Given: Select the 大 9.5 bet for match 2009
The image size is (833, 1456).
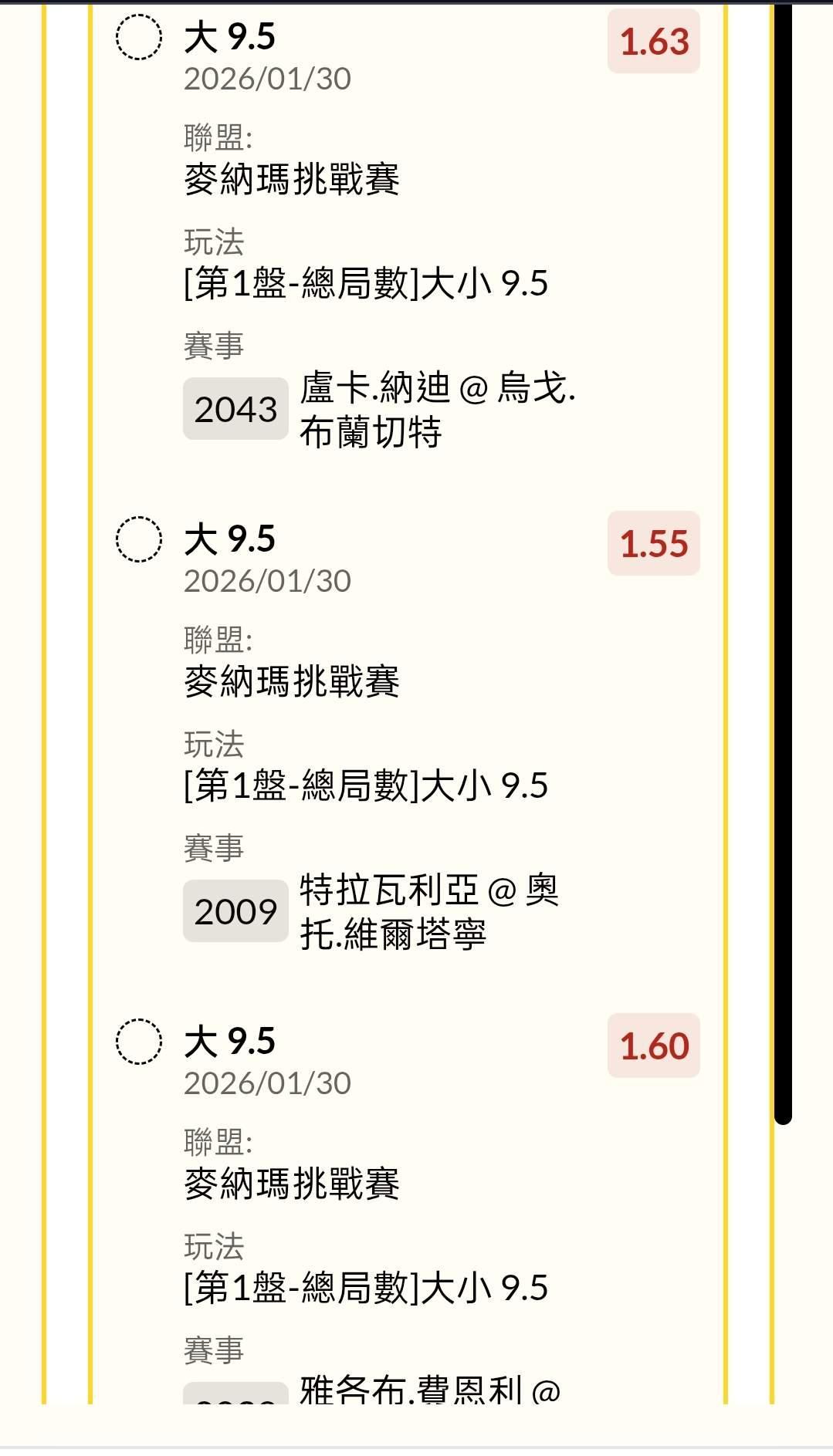Looking at the screenshot, I should pos(139,539).
